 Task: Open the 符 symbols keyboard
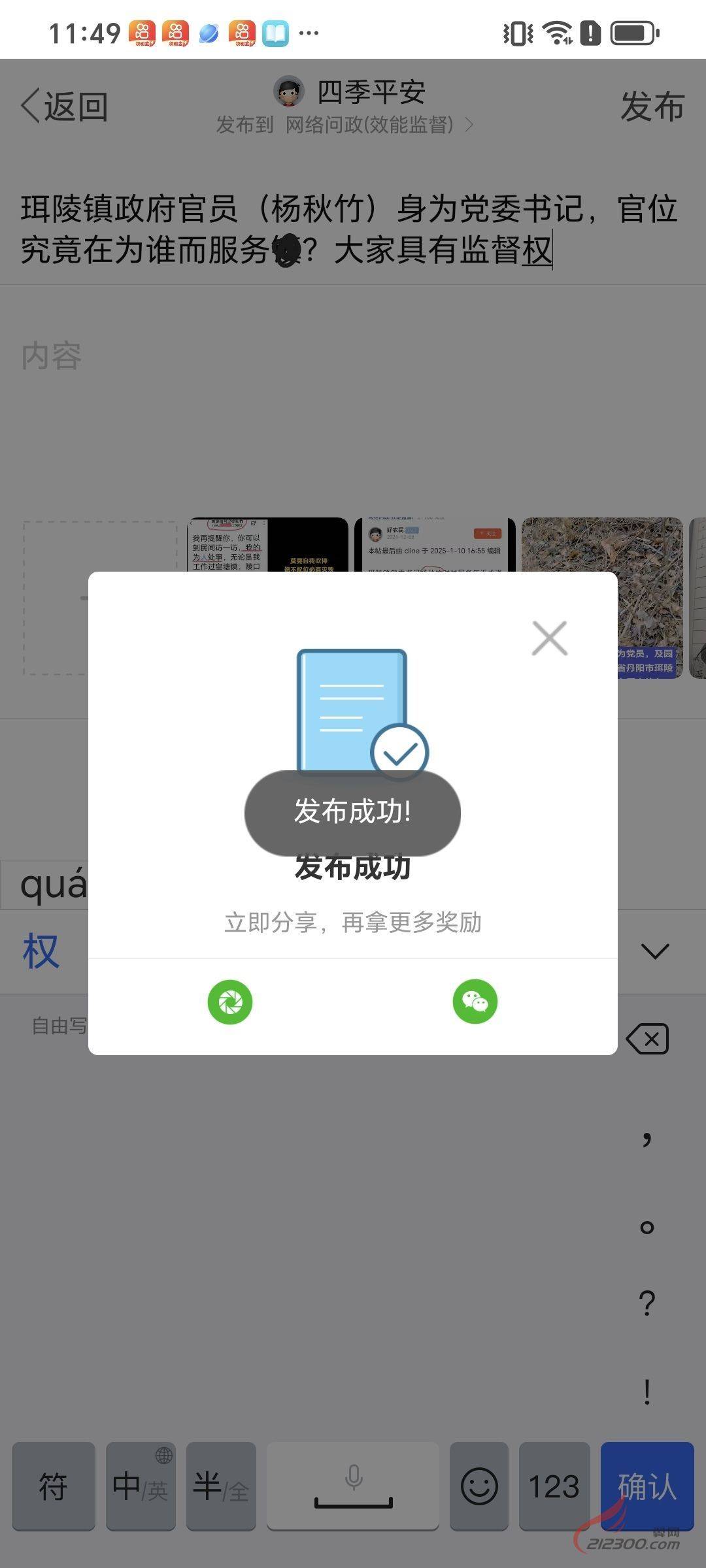click(x=53, y=1486)
